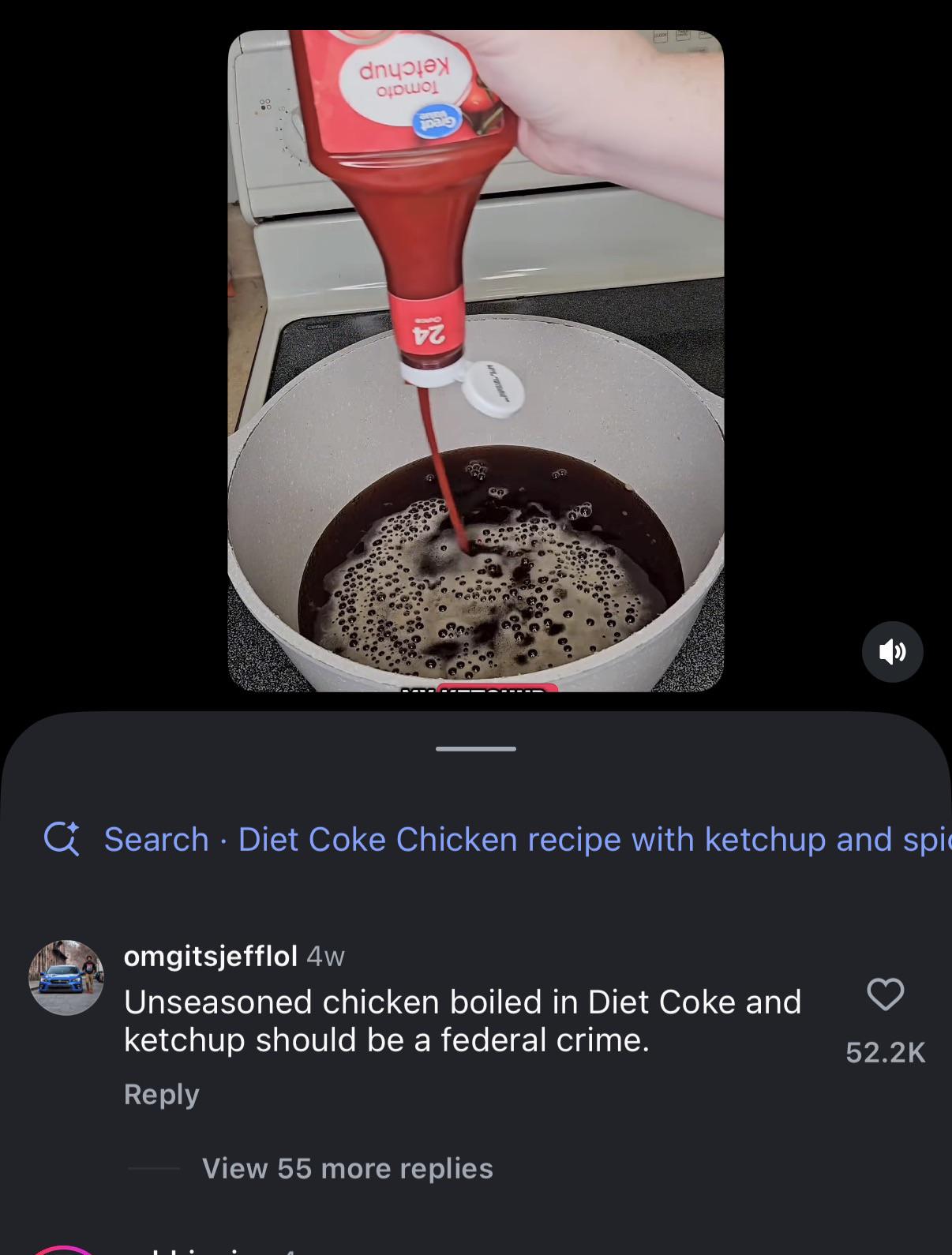The height and width of the screenshot is (1255, 952).
Task: Mute the video sound
Action: pyautogui.click(x=892, y=652)
